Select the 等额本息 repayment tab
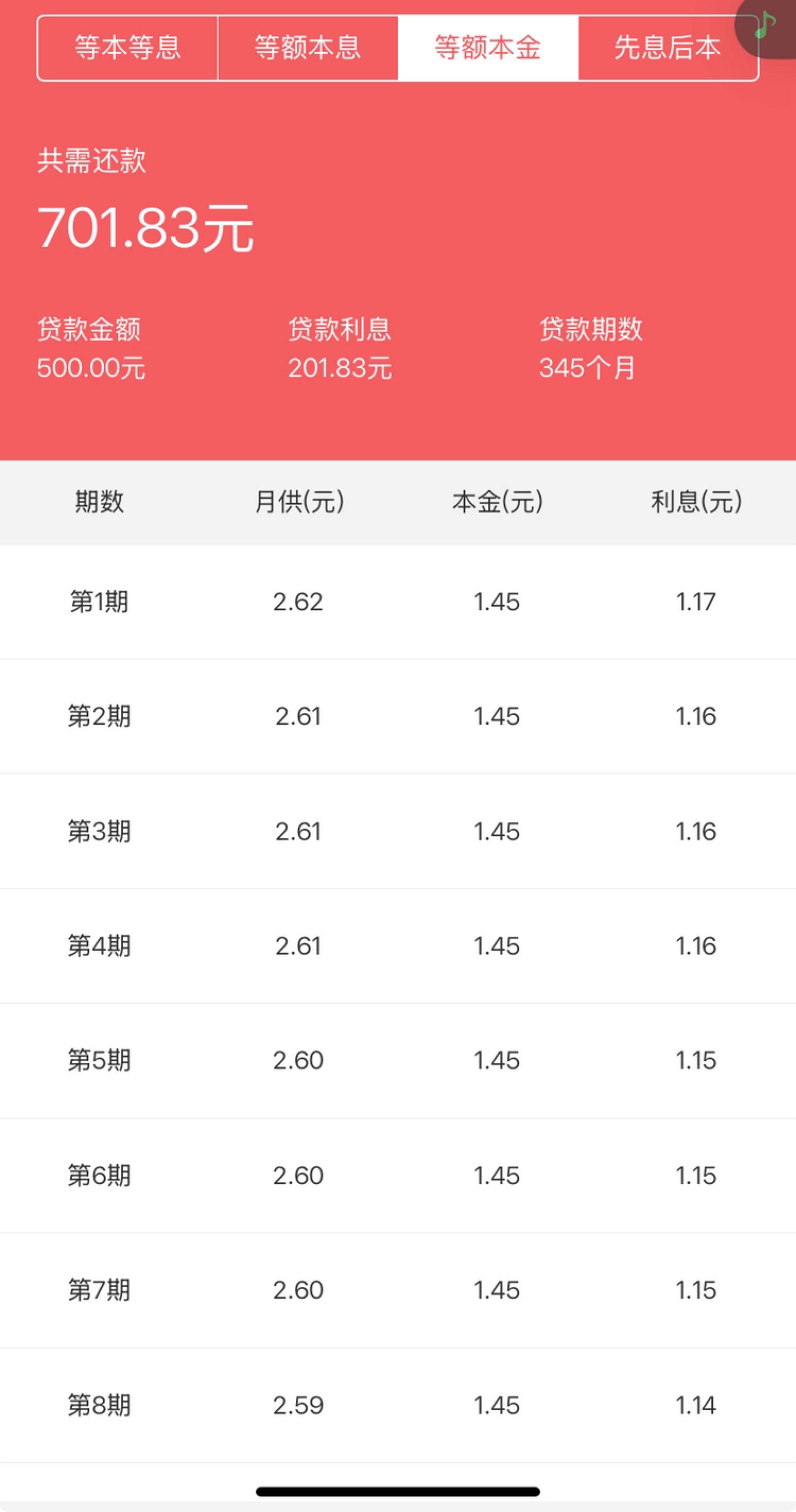 point(308,48)
